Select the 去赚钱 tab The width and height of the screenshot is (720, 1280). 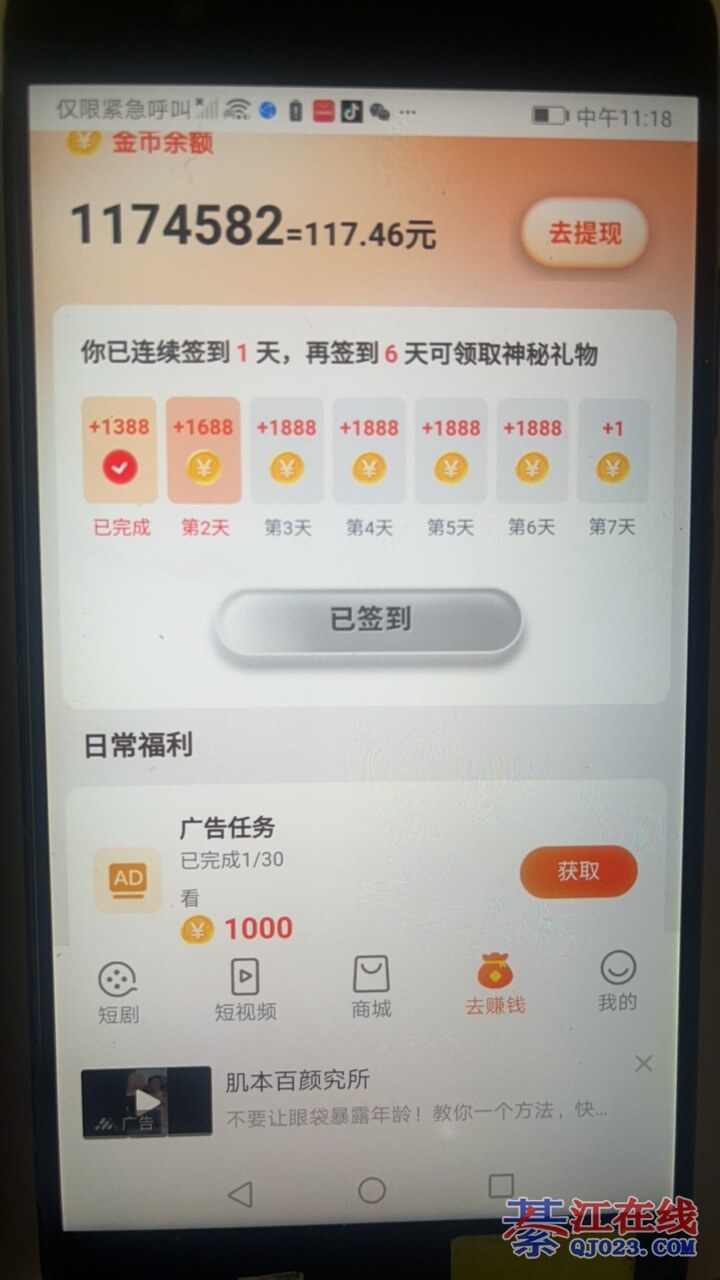(495, 986)
